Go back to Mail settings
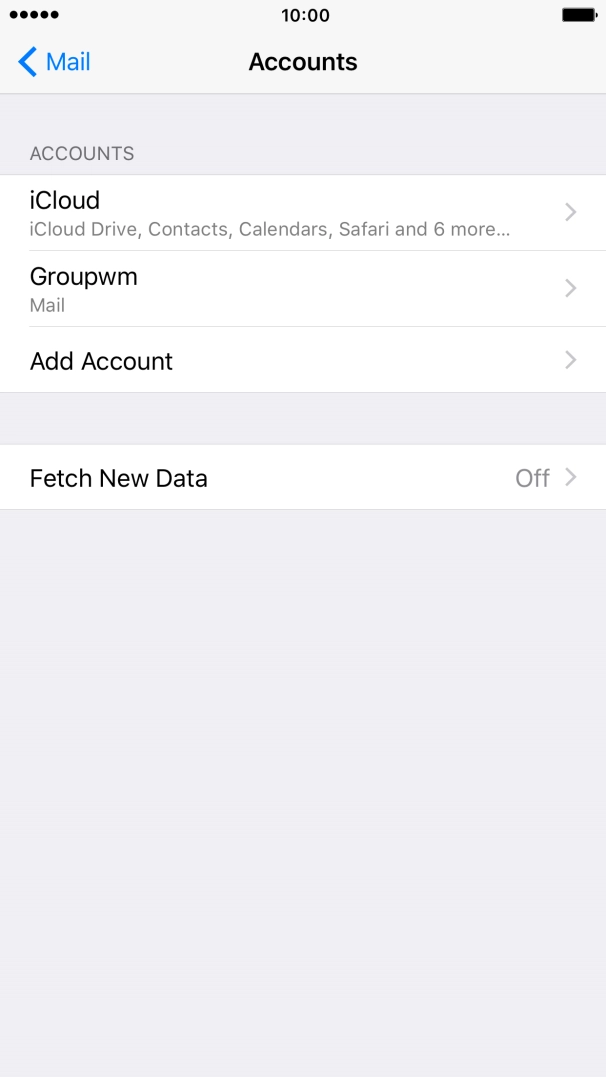The height and width of the screenshot is (1077, 606). point(55,62)
